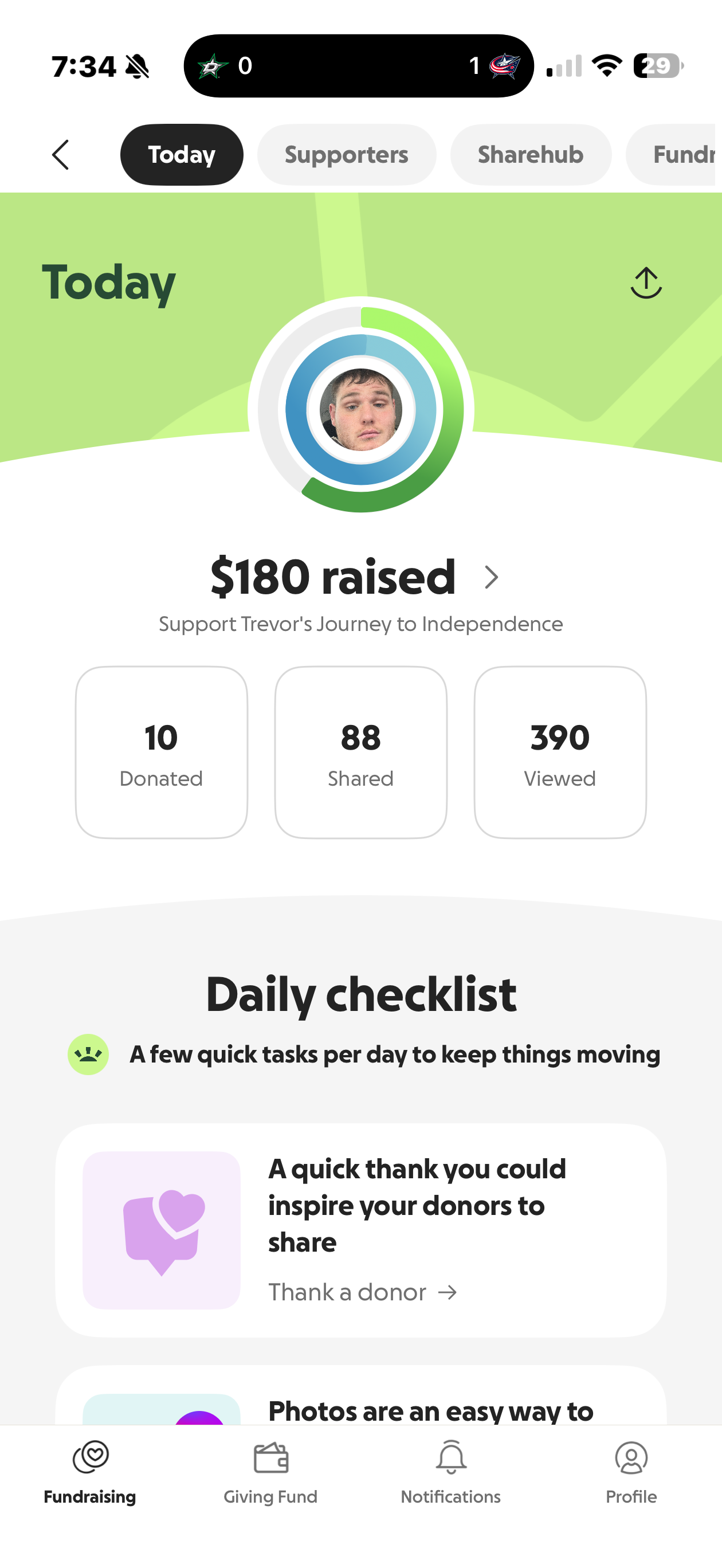
Task: Go back using the top-left arrow
Action: tap(60, 155)
